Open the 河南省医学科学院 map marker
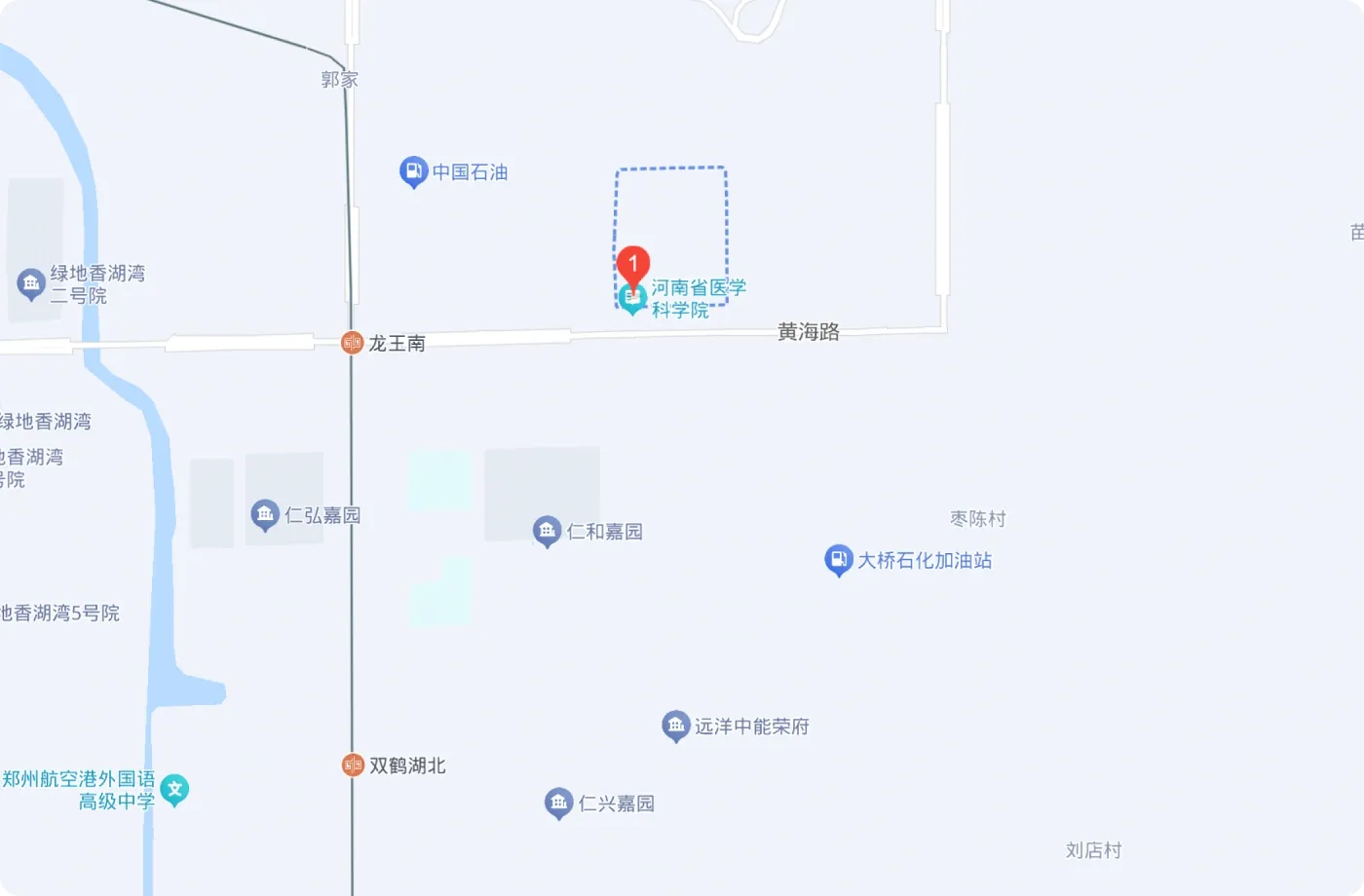The width and height of the screenshot is (1364, 896). [x=633, y=299]
